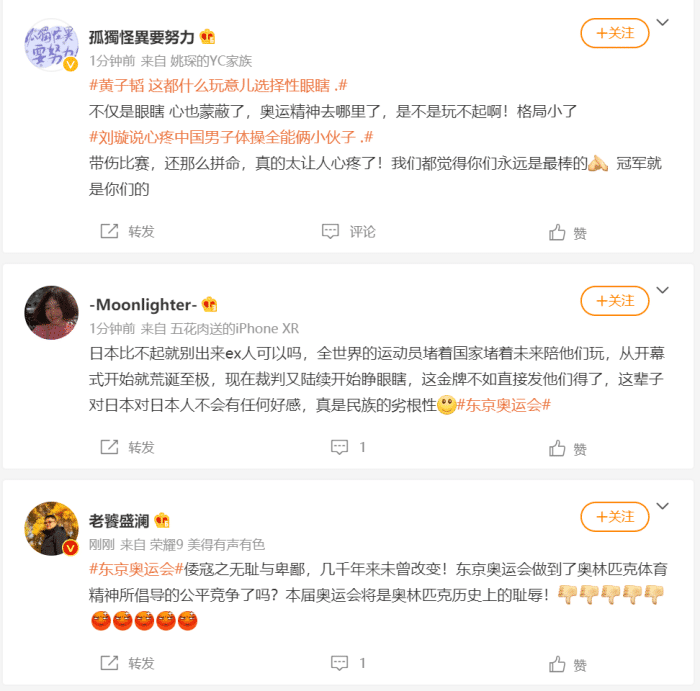The height and width of the screenshot is (691, 700).
Task: Repost 孤獨怪異要努力's post
Action: pyautogui.click(x=127, y=232)
